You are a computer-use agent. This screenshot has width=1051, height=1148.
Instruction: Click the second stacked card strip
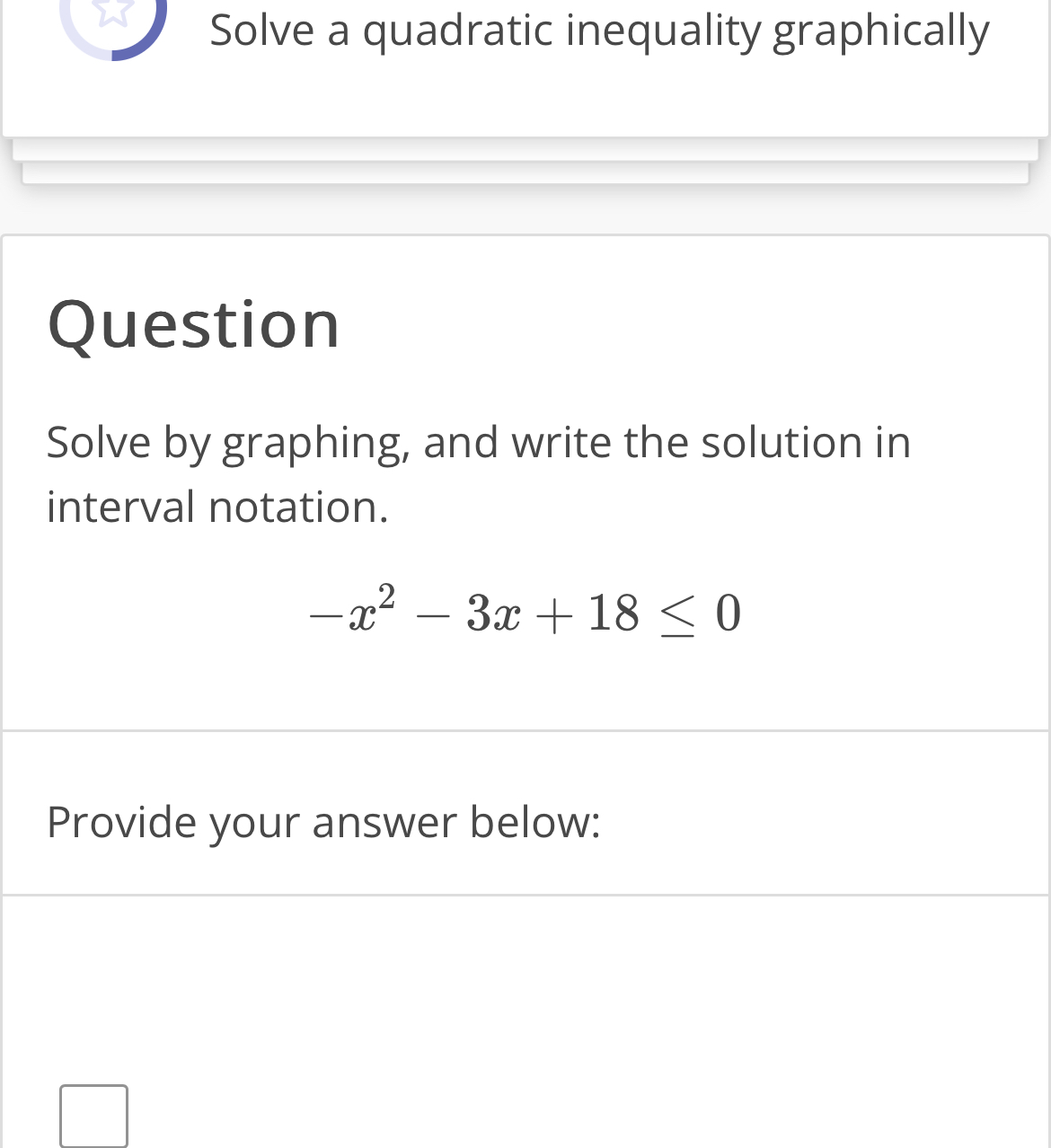click(525, 173)
